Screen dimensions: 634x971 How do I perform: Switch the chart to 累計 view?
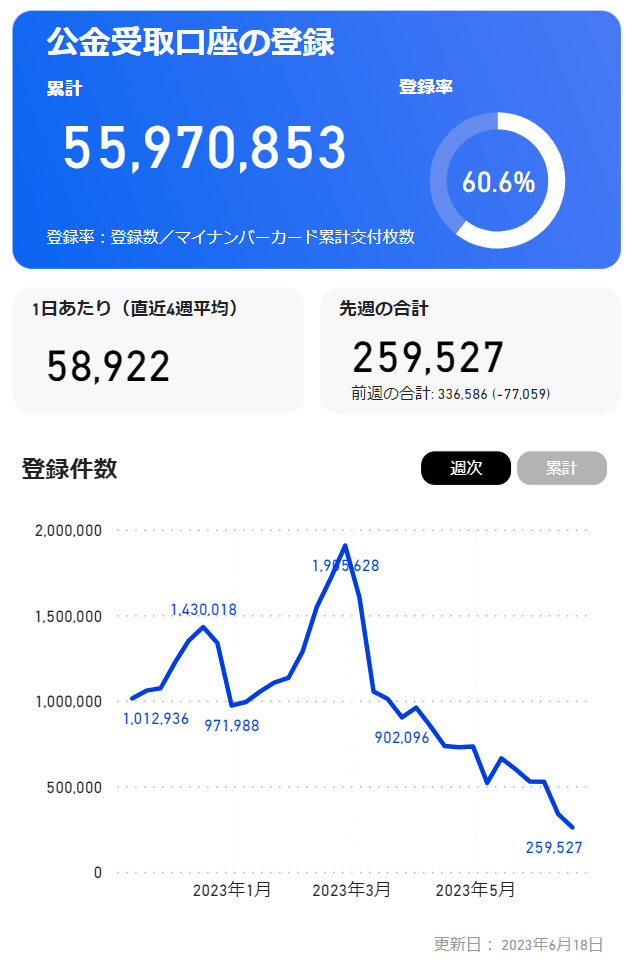click(561, 468)
